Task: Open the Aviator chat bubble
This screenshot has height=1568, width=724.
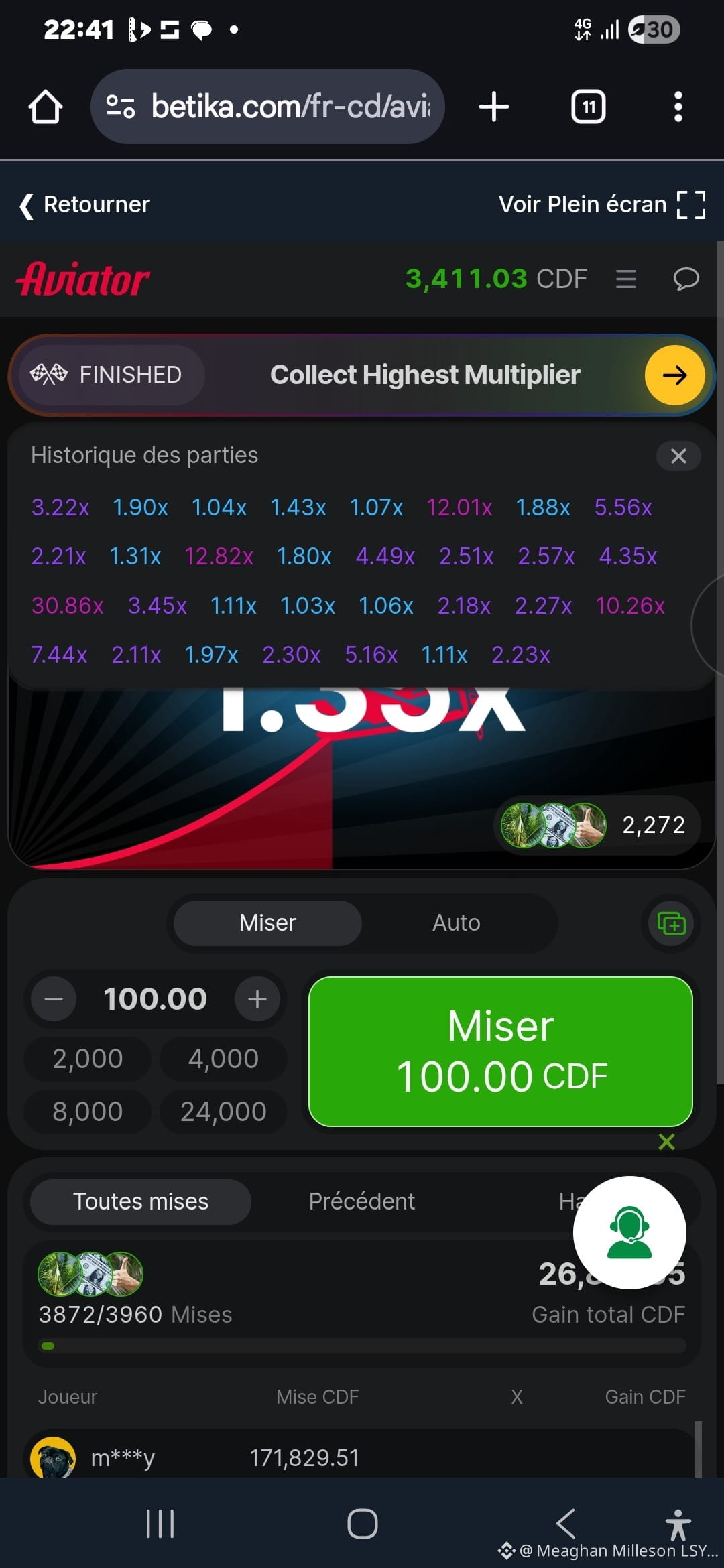Action: [685, 279]
